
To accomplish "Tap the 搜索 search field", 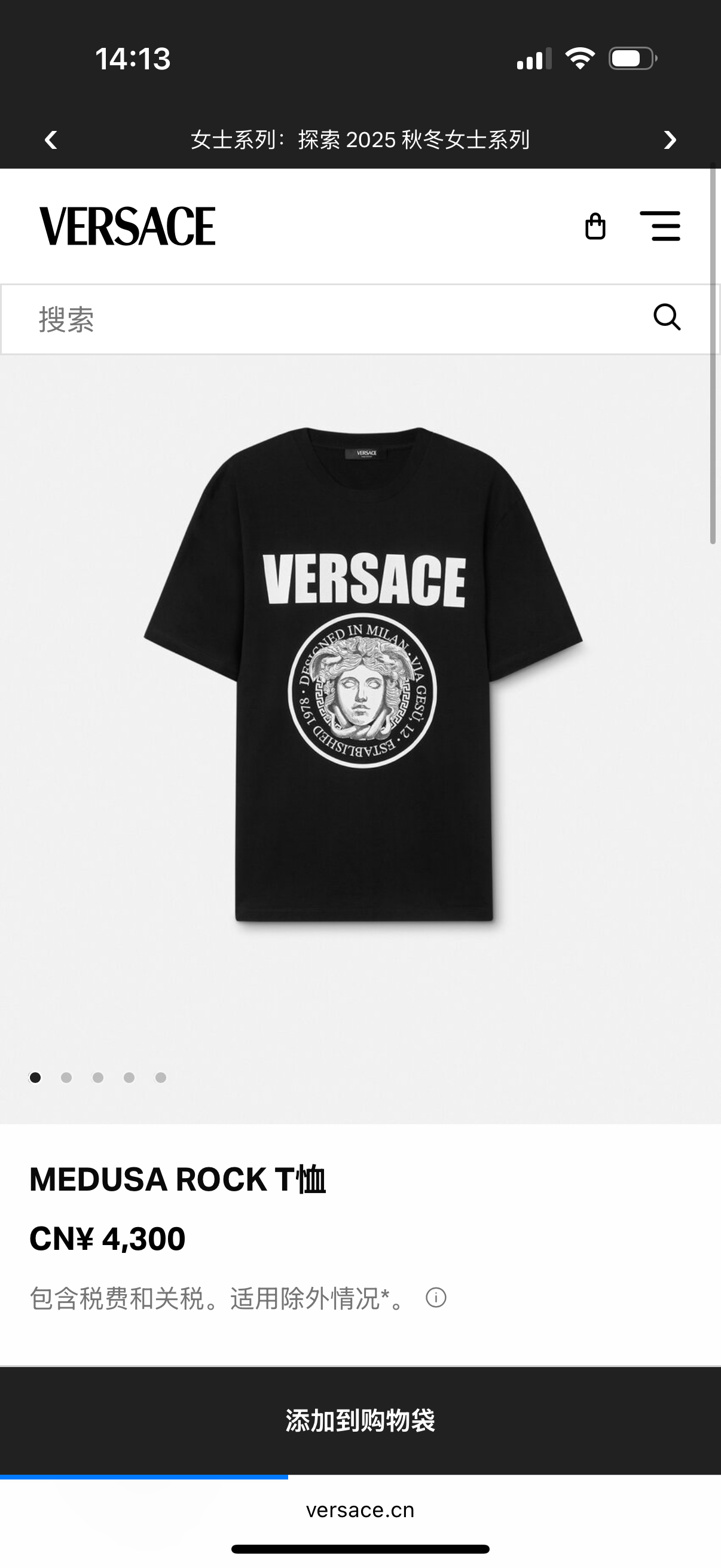I will pyautogui.click(x=329, y=319).
